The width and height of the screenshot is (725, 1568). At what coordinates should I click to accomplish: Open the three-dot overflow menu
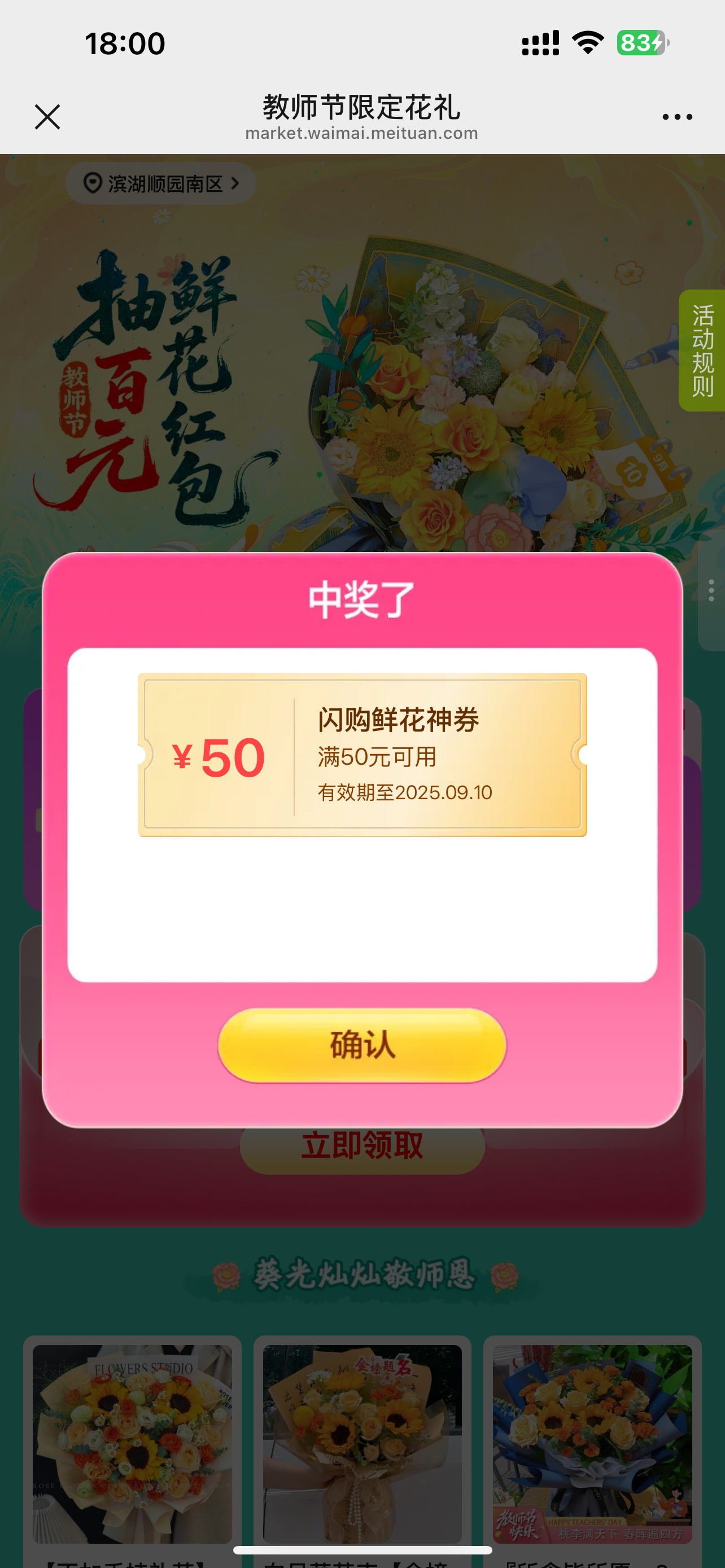click(677, 117)
